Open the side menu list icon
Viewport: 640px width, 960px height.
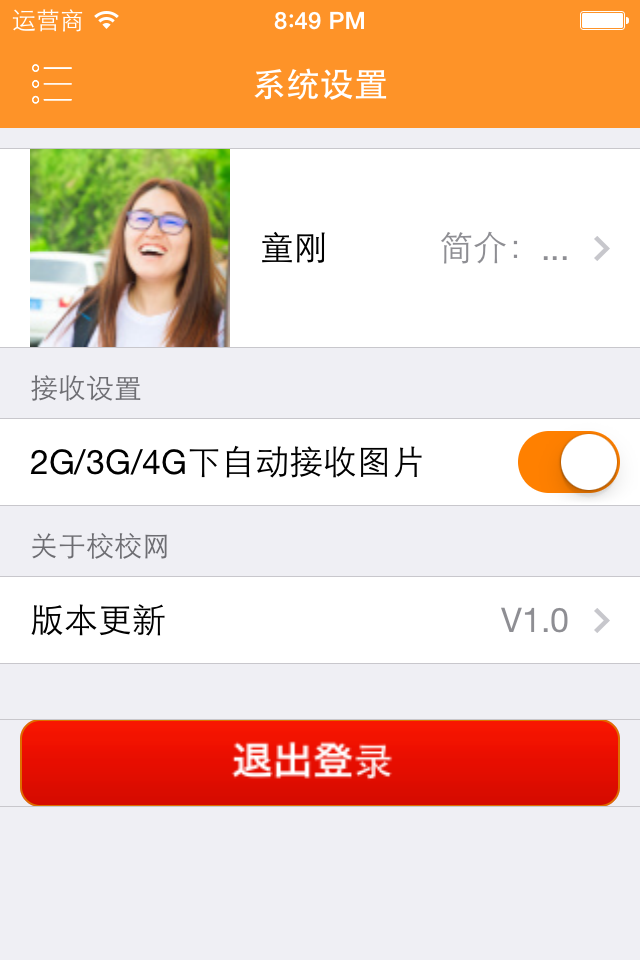[x=52, y=84]
